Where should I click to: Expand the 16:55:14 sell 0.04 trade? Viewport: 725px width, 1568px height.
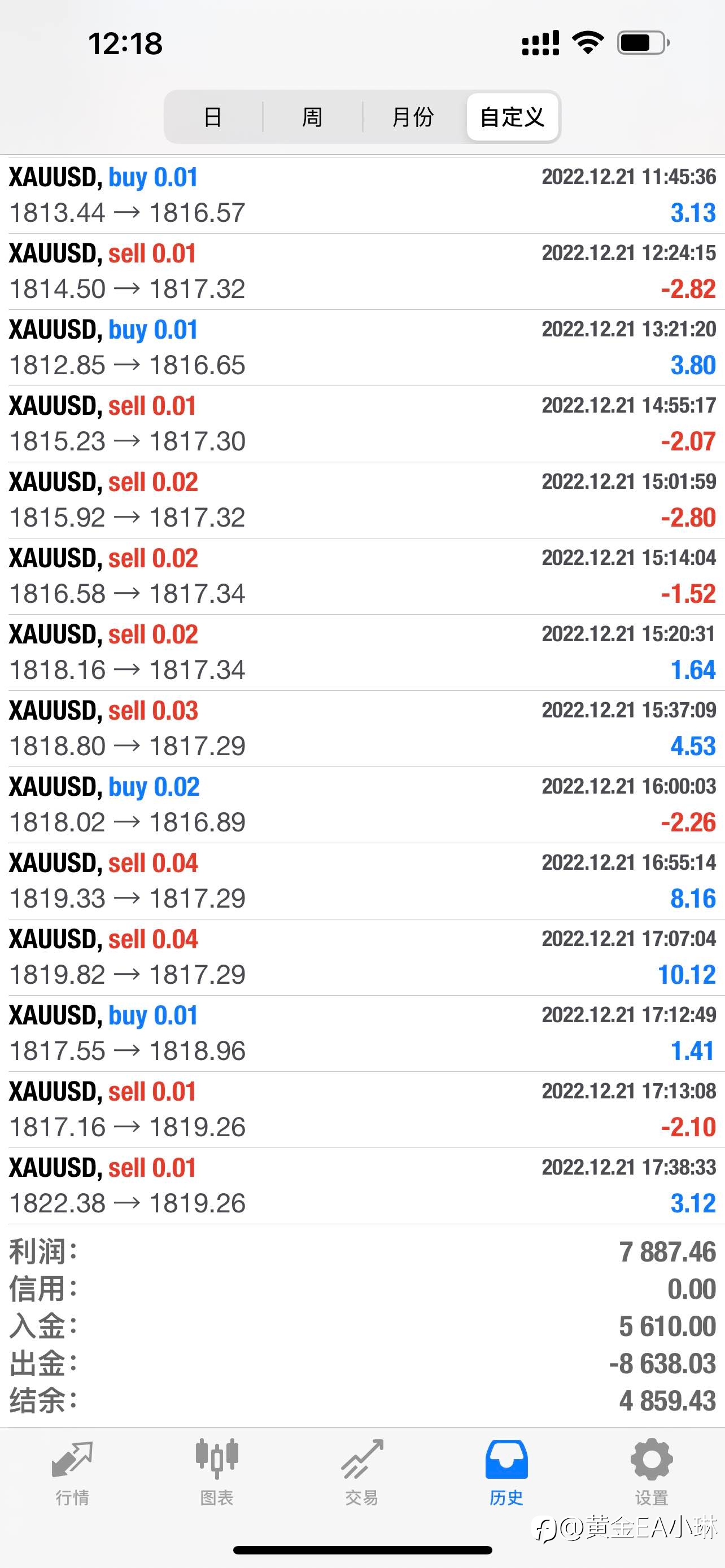(362, 881)
